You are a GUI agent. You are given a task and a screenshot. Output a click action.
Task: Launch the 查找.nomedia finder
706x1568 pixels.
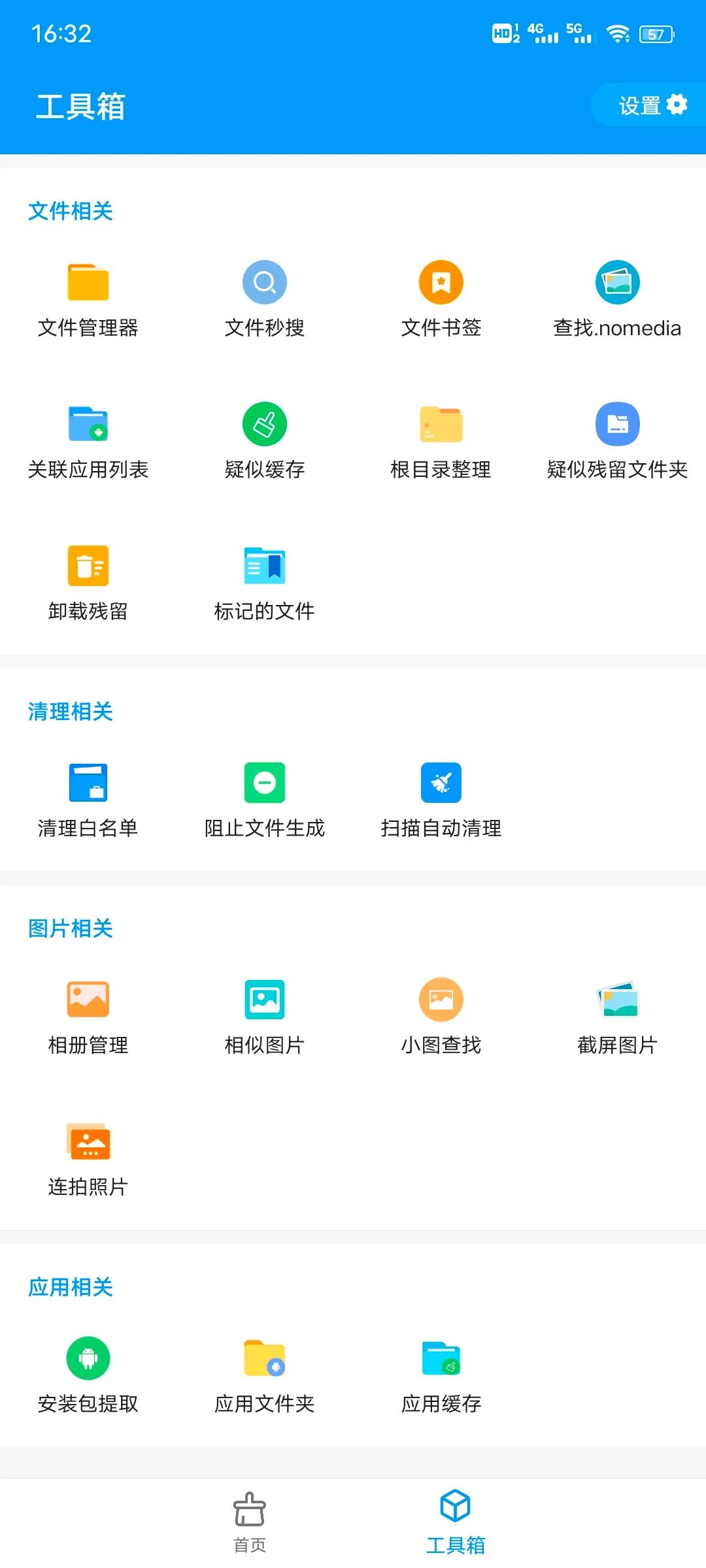(616, 297)
